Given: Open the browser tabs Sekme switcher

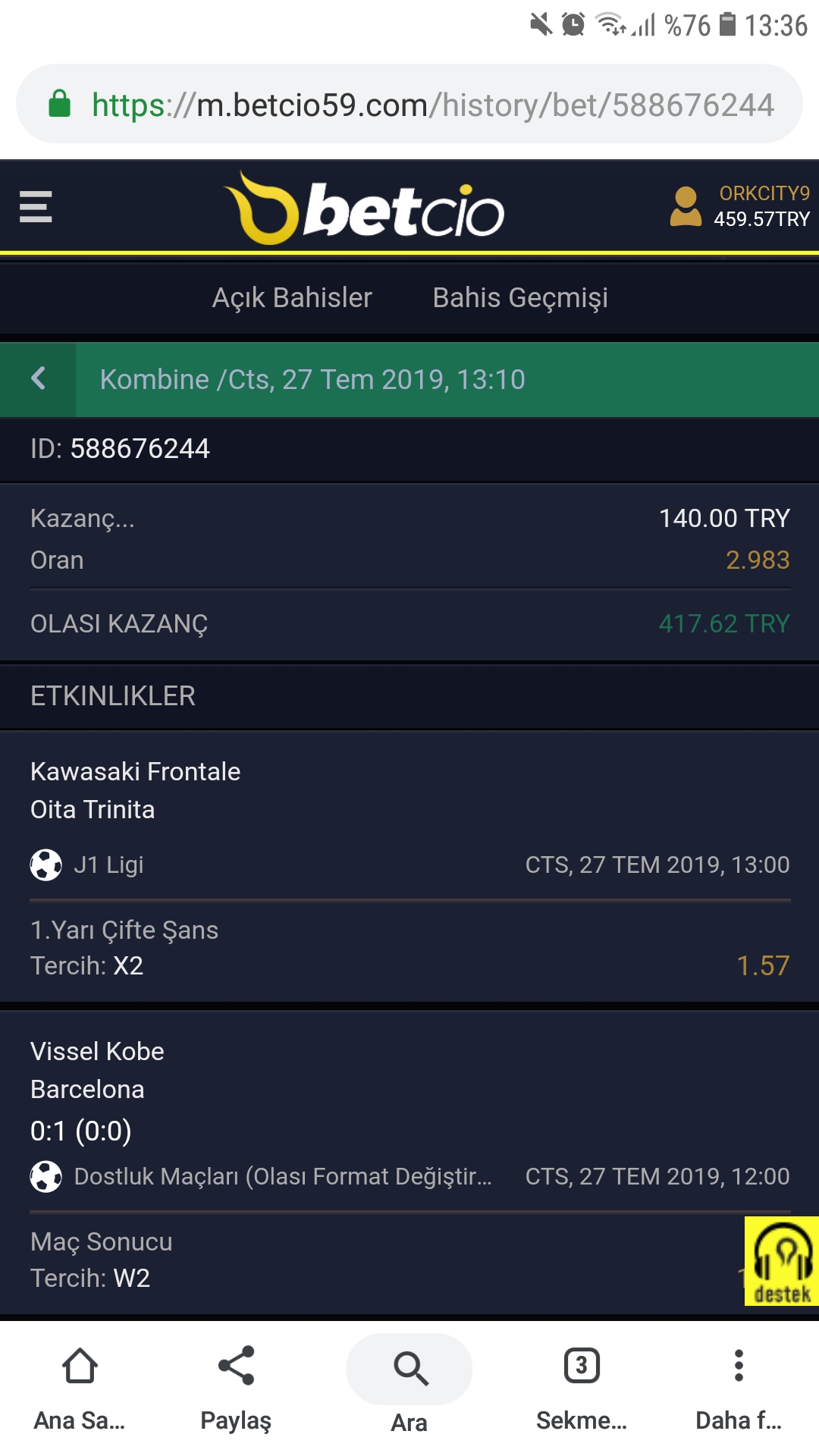Looking at the screenshot, I should 582,1388.
